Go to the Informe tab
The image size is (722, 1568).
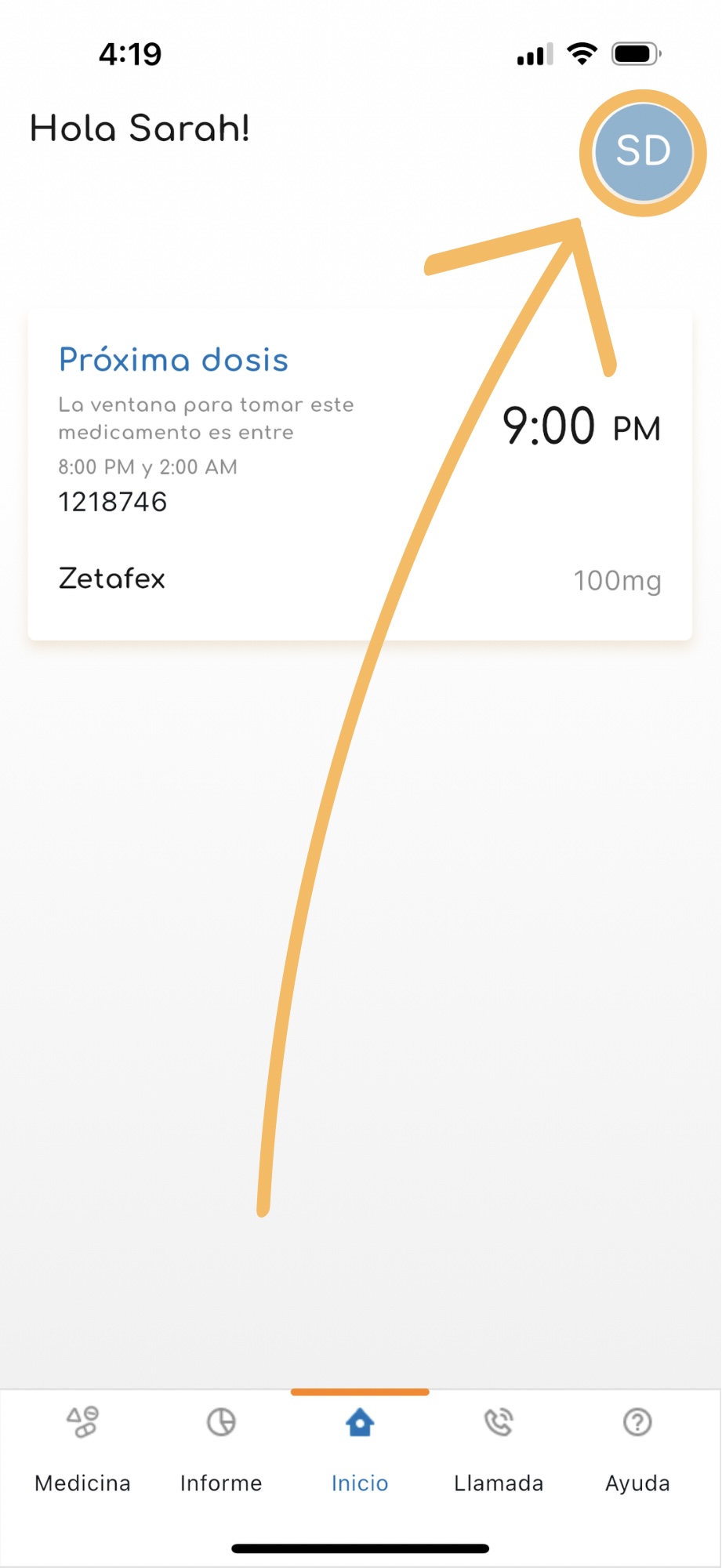221,1449
